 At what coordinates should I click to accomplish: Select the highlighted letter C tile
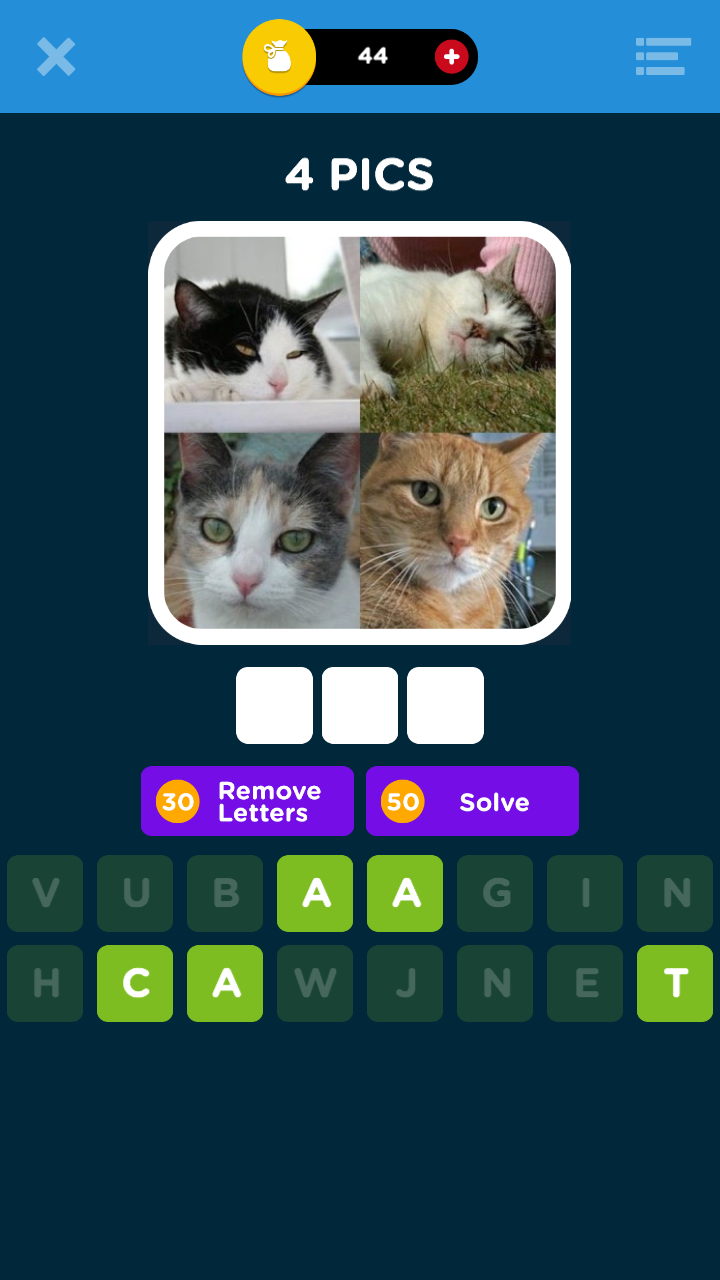click(135, 984)
